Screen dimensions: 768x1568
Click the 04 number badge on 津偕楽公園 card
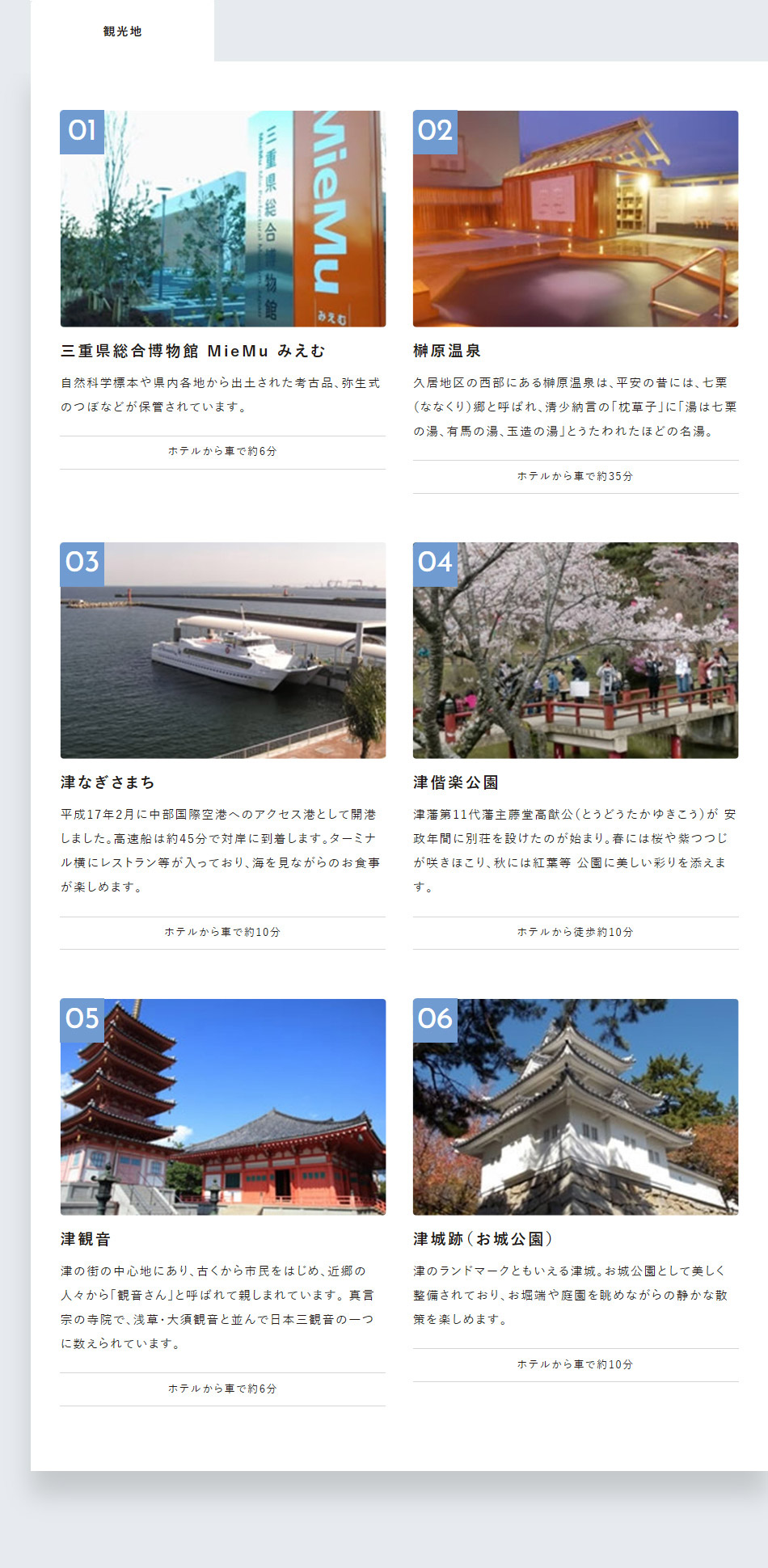(x=436, y=564)
